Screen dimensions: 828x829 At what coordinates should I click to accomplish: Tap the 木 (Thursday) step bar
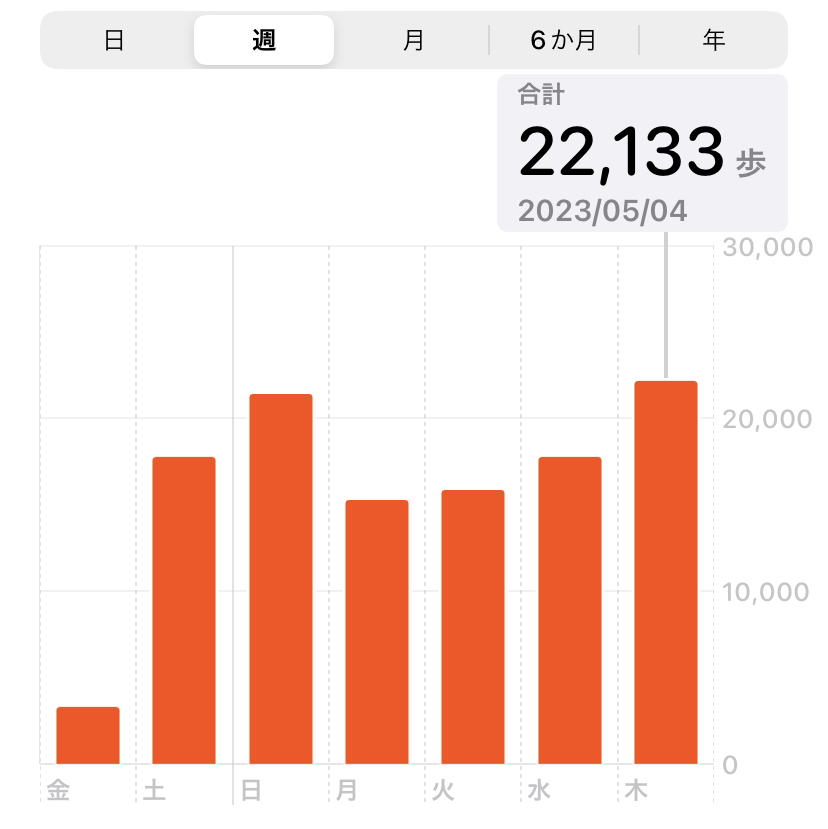coord(666,572)
